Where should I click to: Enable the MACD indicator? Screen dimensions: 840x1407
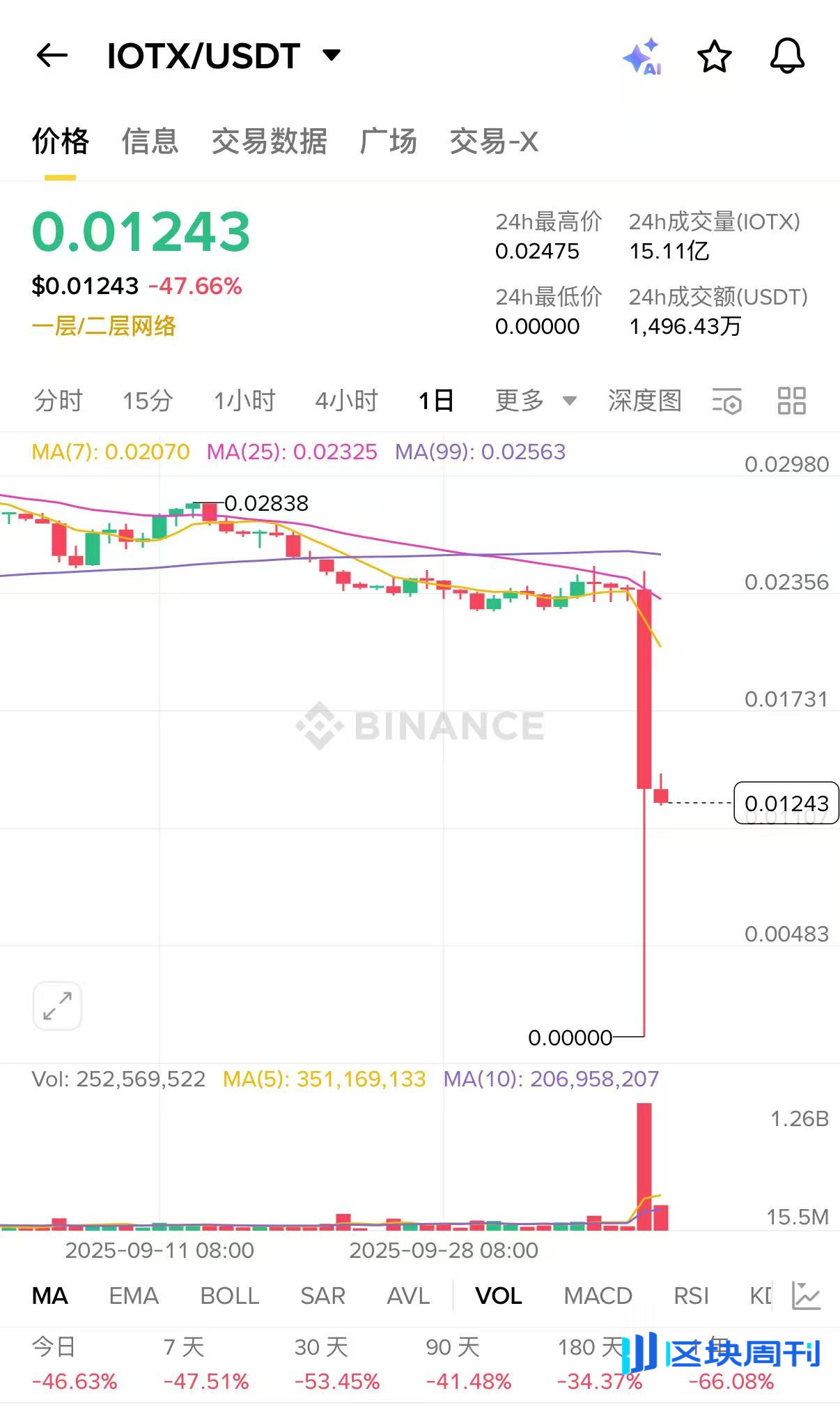pyautogui.click(x=598, y=1295)
